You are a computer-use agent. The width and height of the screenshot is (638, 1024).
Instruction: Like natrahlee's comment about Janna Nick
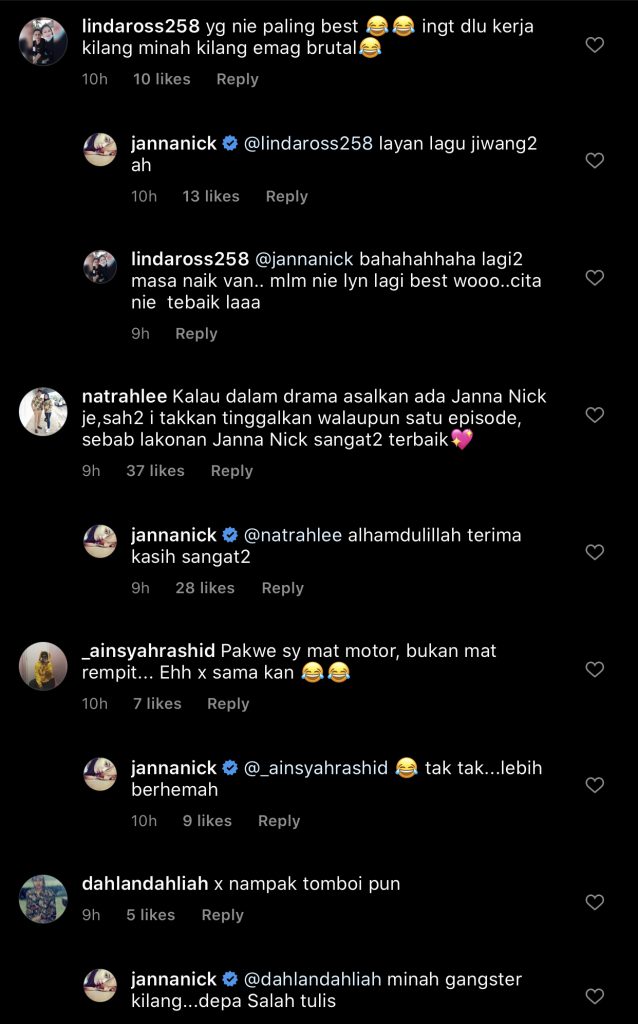pyautogui.click(x=594, y=415)
